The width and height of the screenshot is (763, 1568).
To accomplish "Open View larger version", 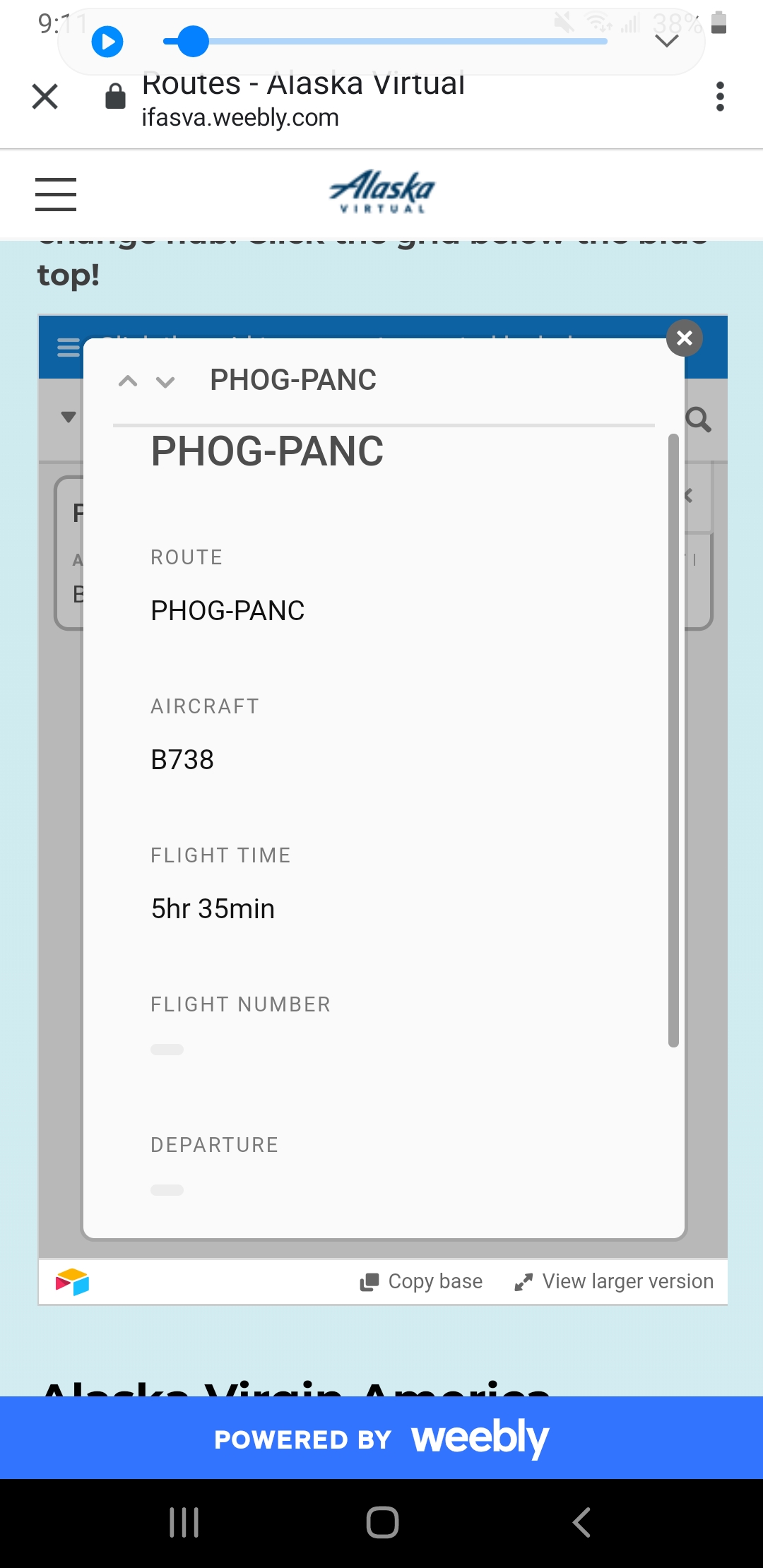I will [614, 1282].
